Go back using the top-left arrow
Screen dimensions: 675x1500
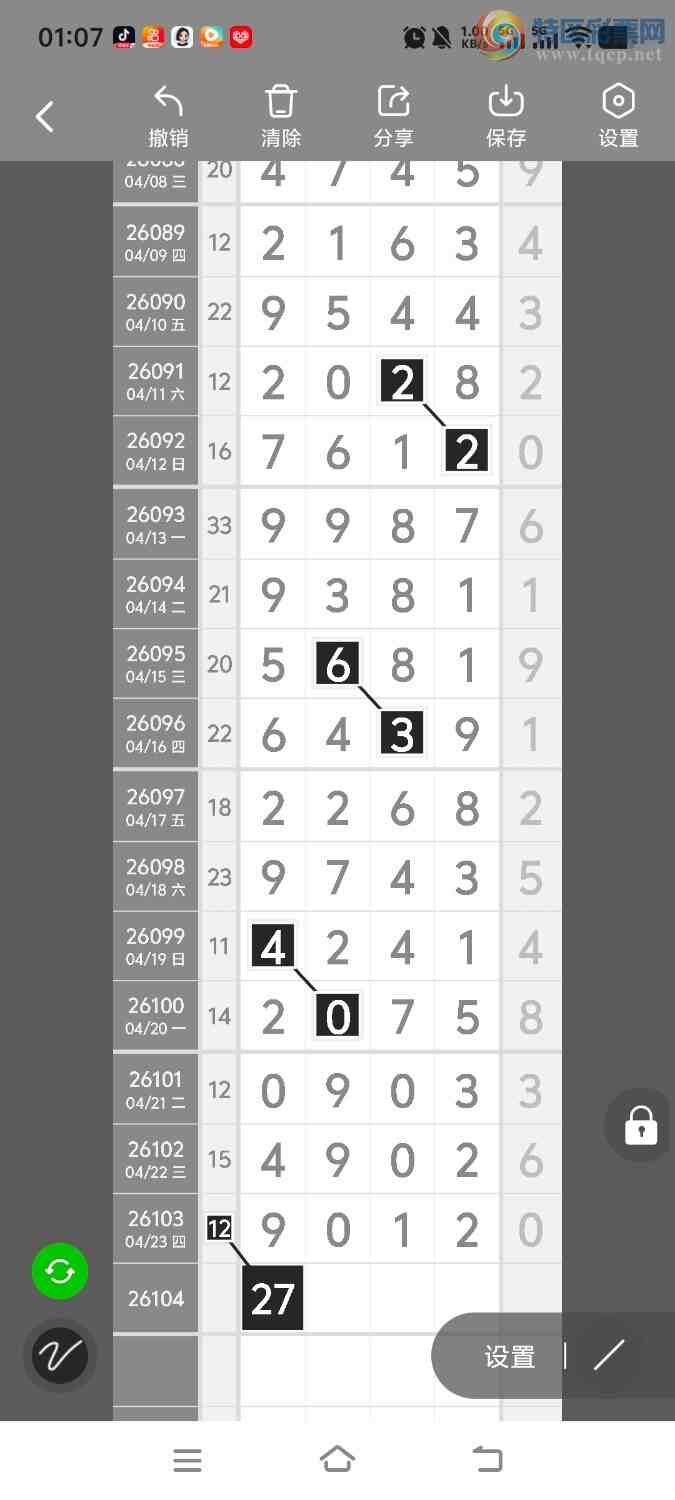pyautogui.click(x=45, y=117)
